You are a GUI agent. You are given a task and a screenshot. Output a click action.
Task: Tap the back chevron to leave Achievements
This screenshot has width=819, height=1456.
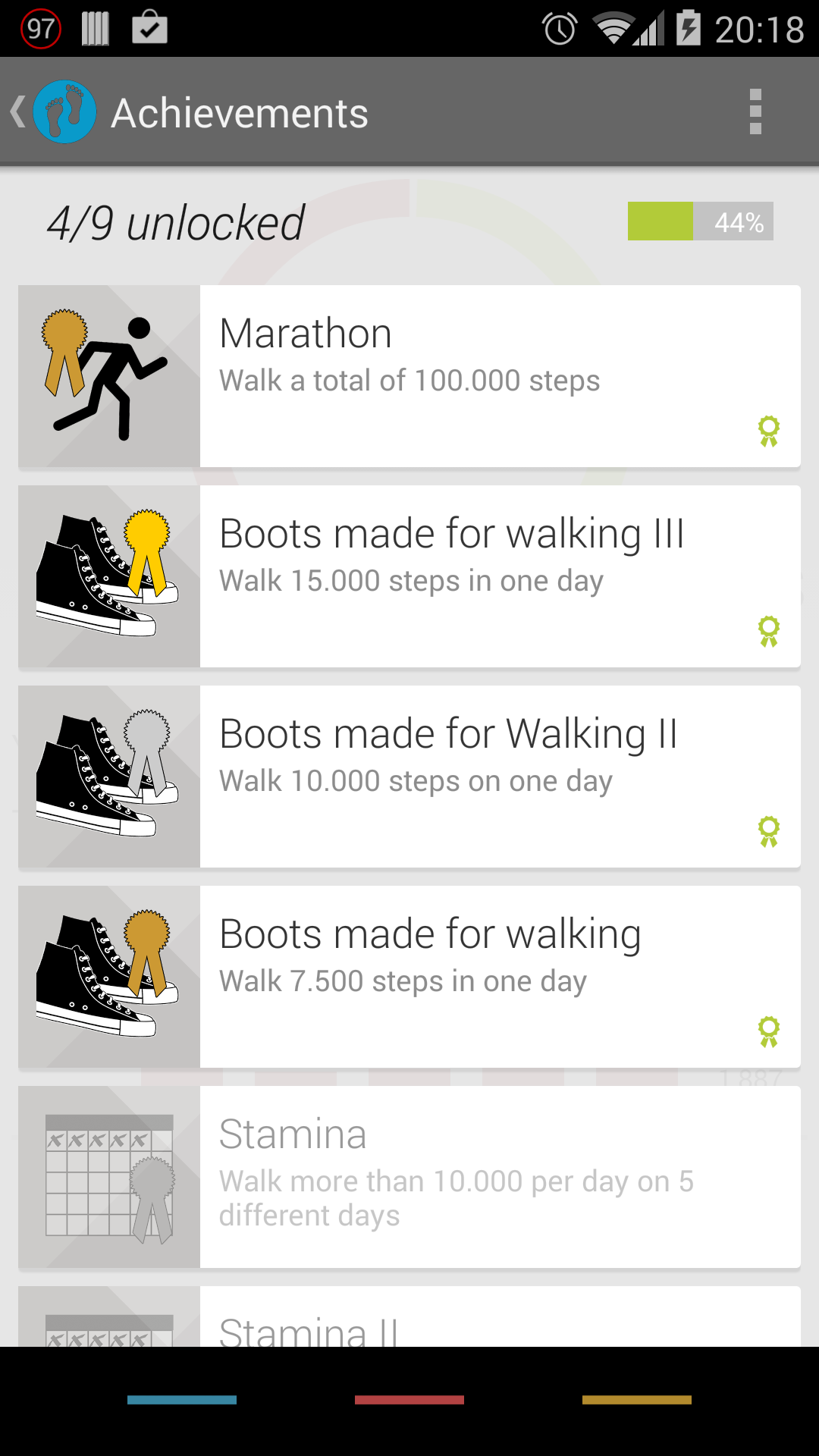coord(18,111)
